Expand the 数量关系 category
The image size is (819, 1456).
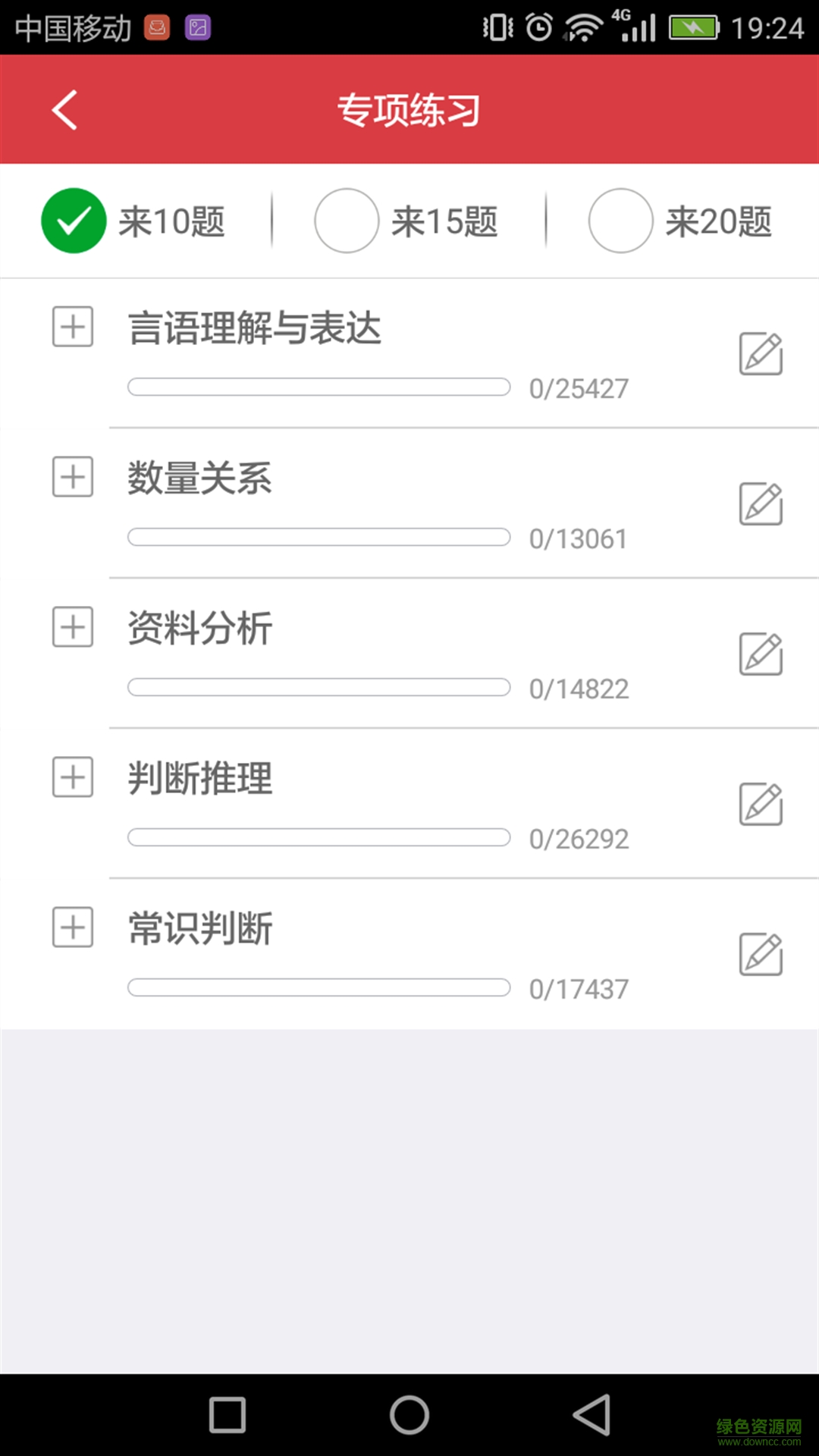[x=72, y=478]
